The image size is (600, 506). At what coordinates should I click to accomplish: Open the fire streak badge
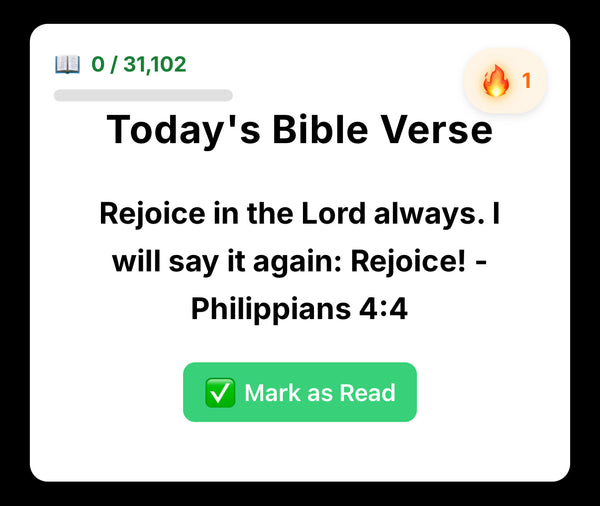[505, 82]
